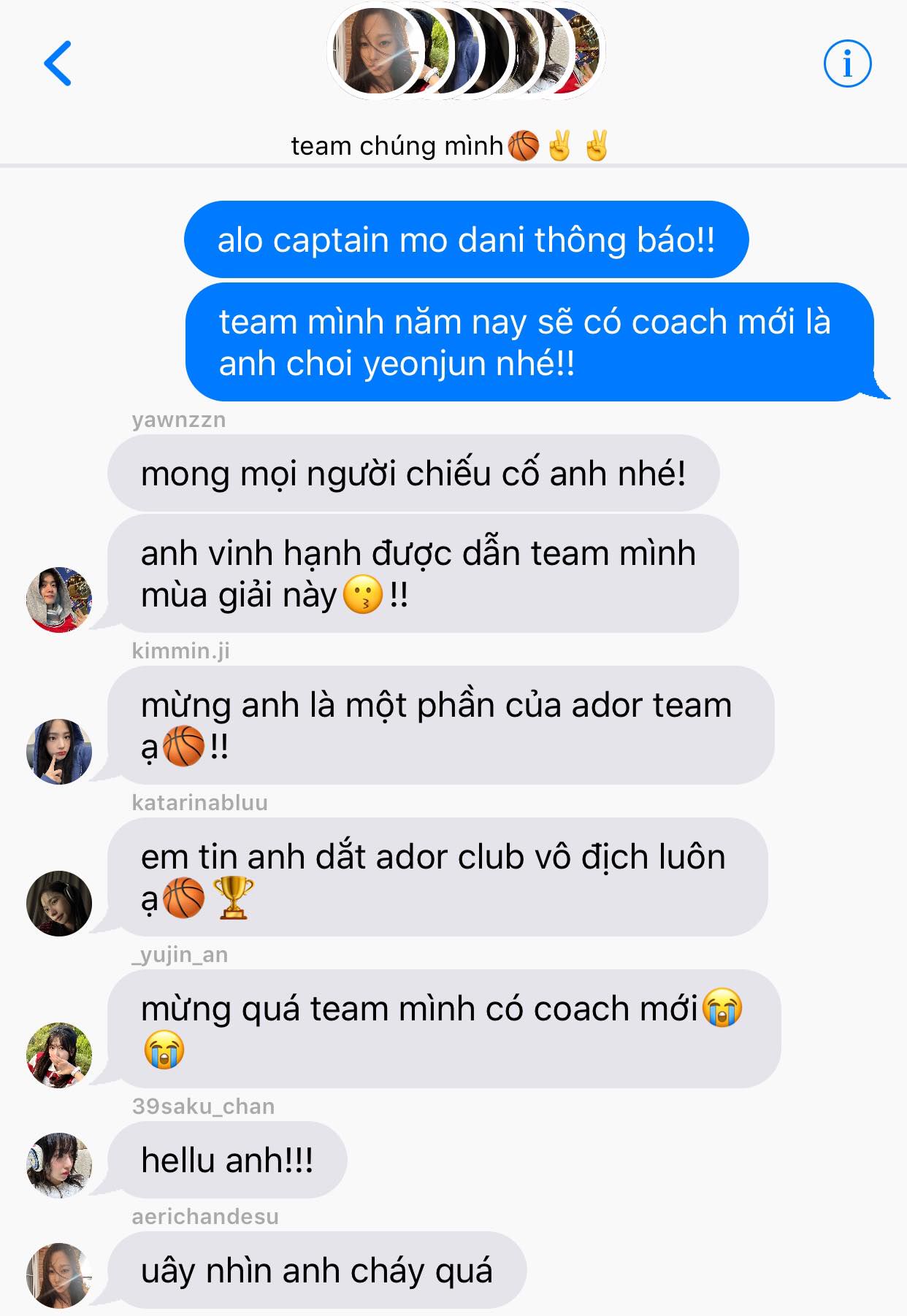The width and height of the screenshot is (907, 1316).
Task: Go back to the conversations list
Action: pyautogui.click(x=58, y=64)
